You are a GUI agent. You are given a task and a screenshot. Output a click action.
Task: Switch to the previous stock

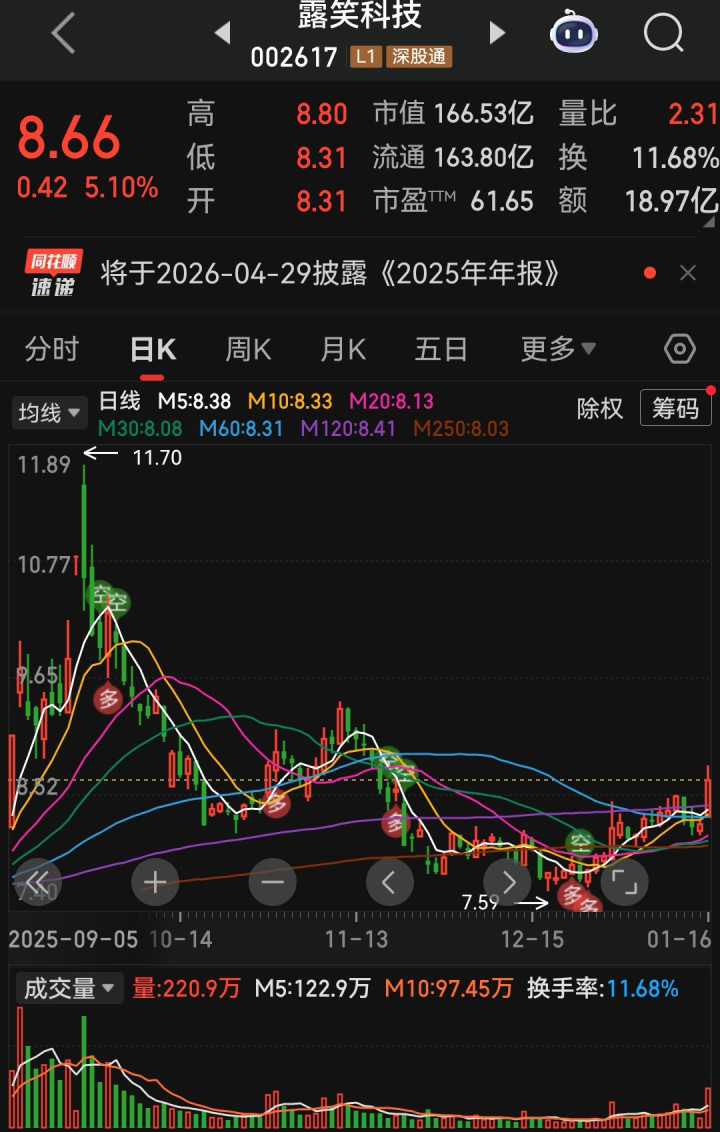(x=222, y=34)
